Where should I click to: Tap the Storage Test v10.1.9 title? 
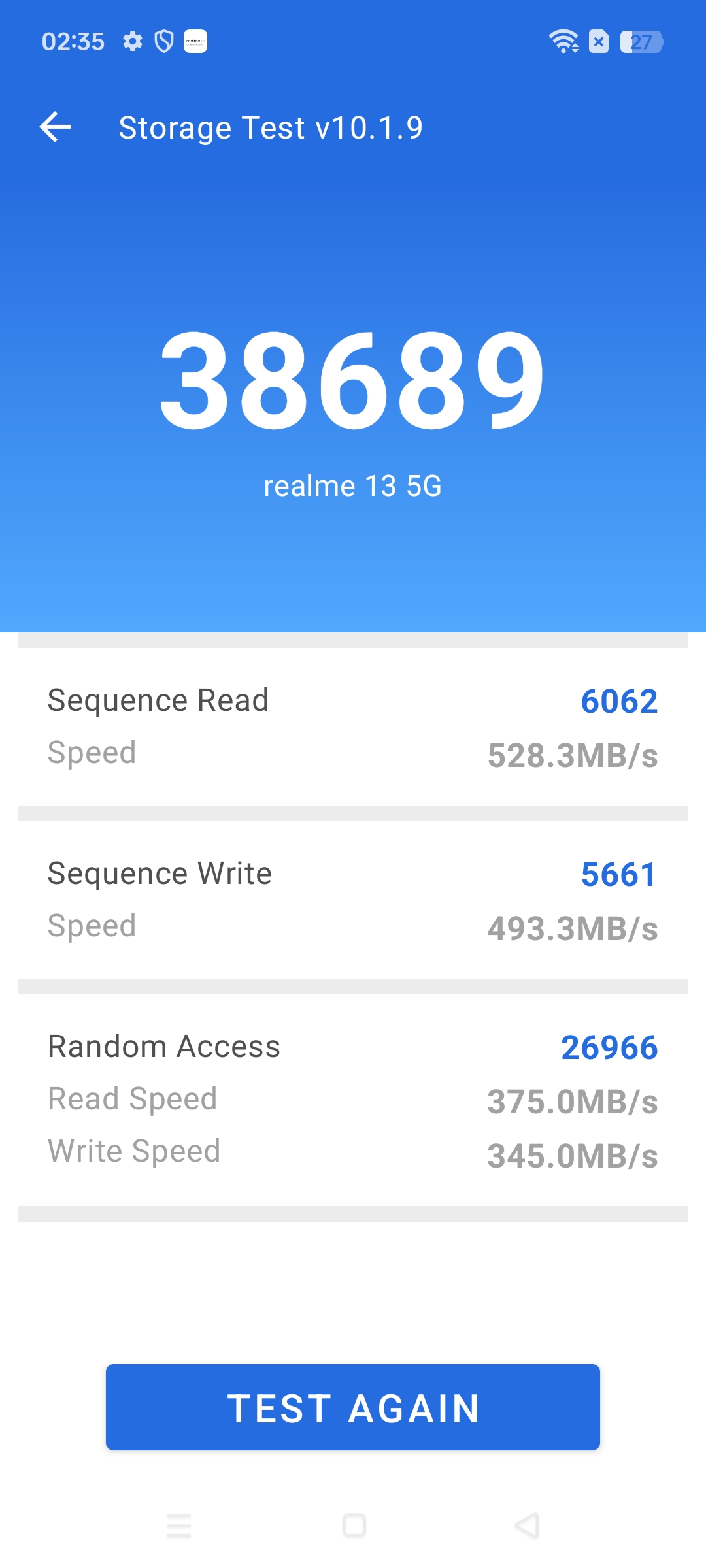[x=270, y=127]
